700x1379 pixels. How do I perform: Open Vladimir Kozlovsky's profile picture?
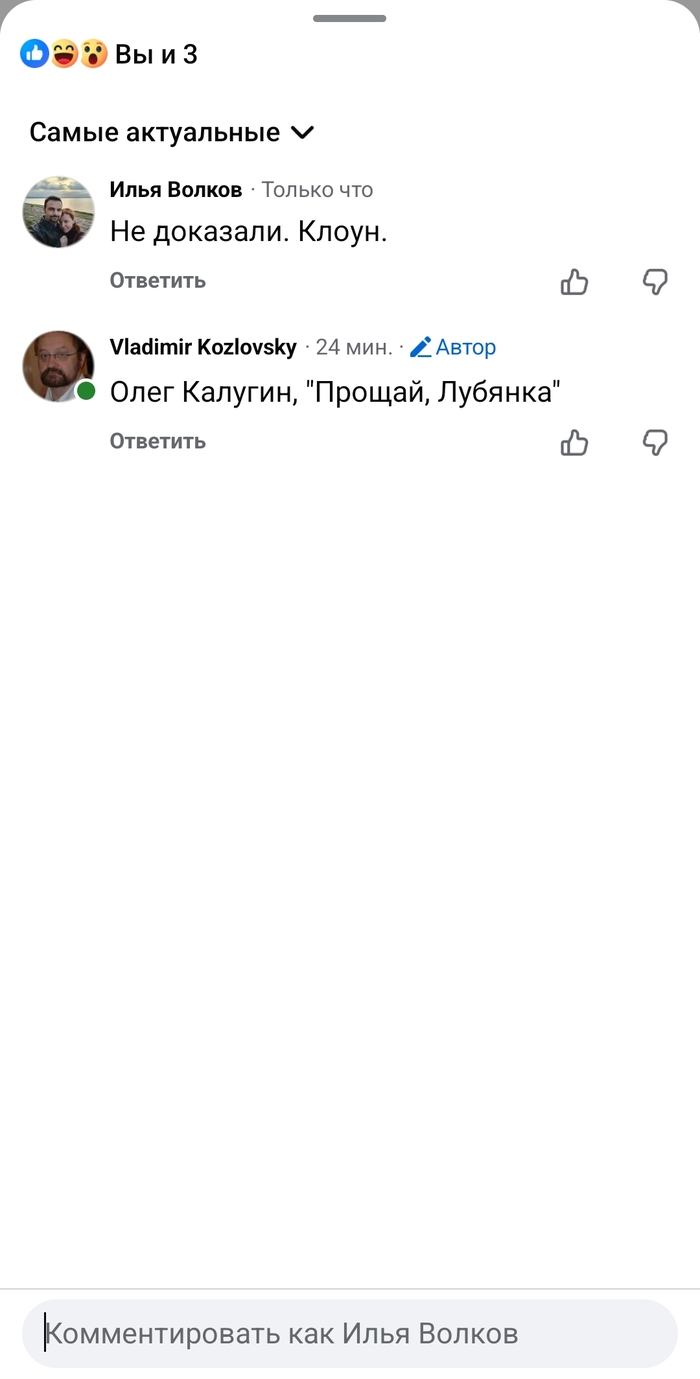58,367
